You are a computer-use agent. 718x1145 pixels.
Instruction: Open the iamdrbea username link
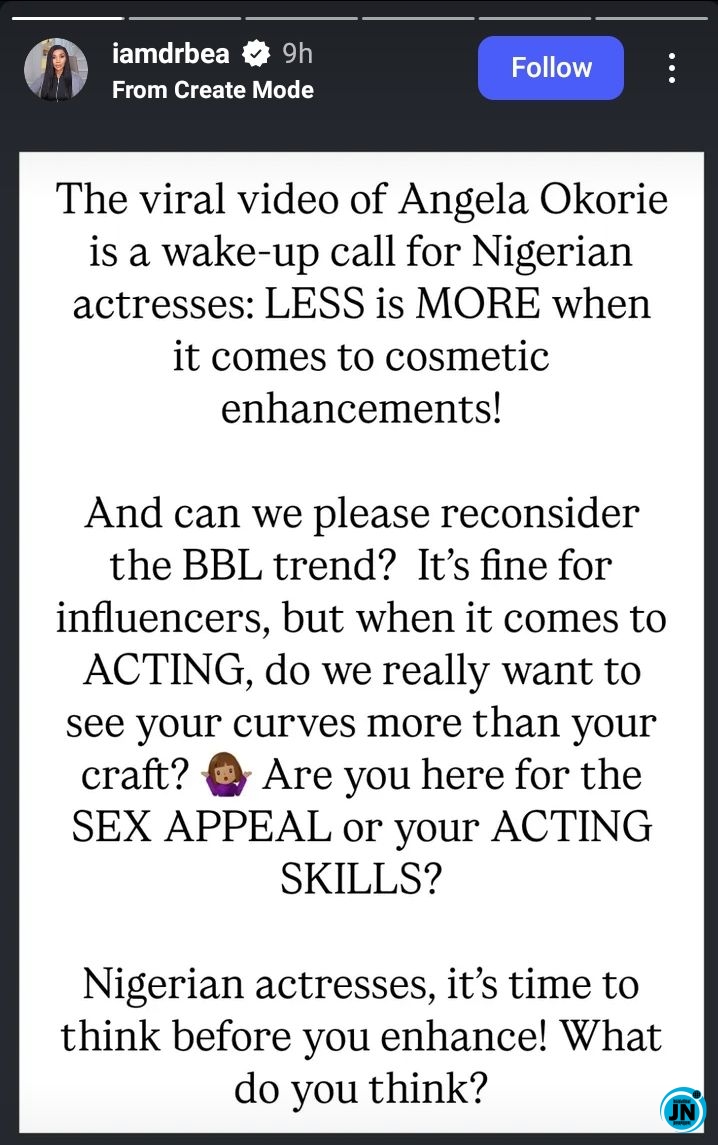171,54
